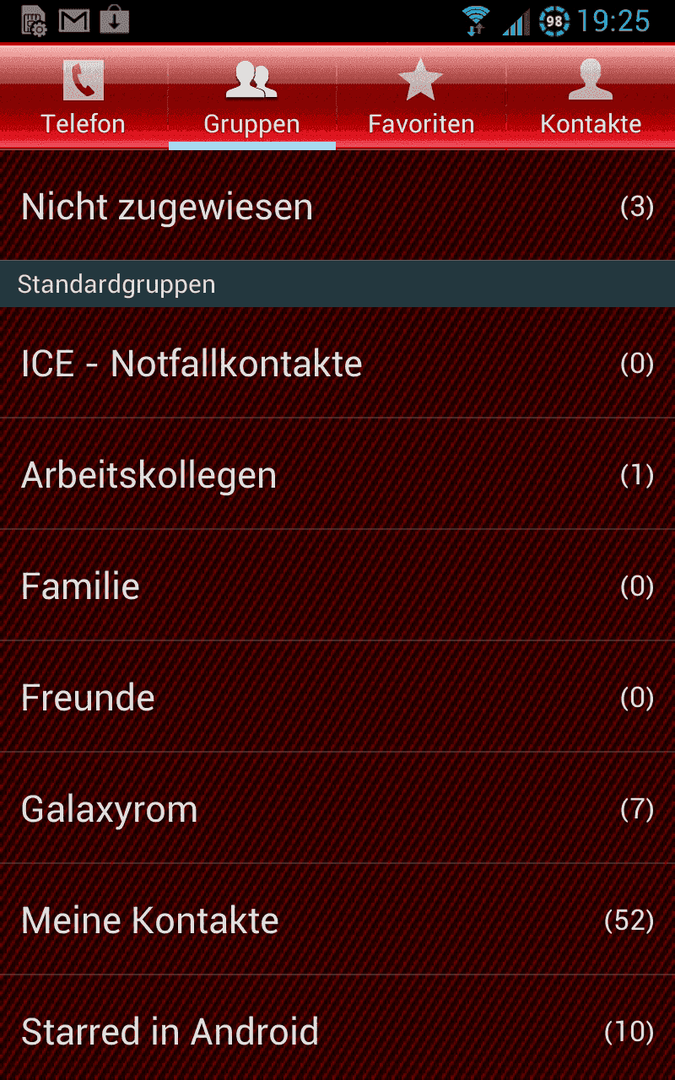Screen dimensions: 675x1080
Task: Show the Freunde group
Action: coord(338,697)
